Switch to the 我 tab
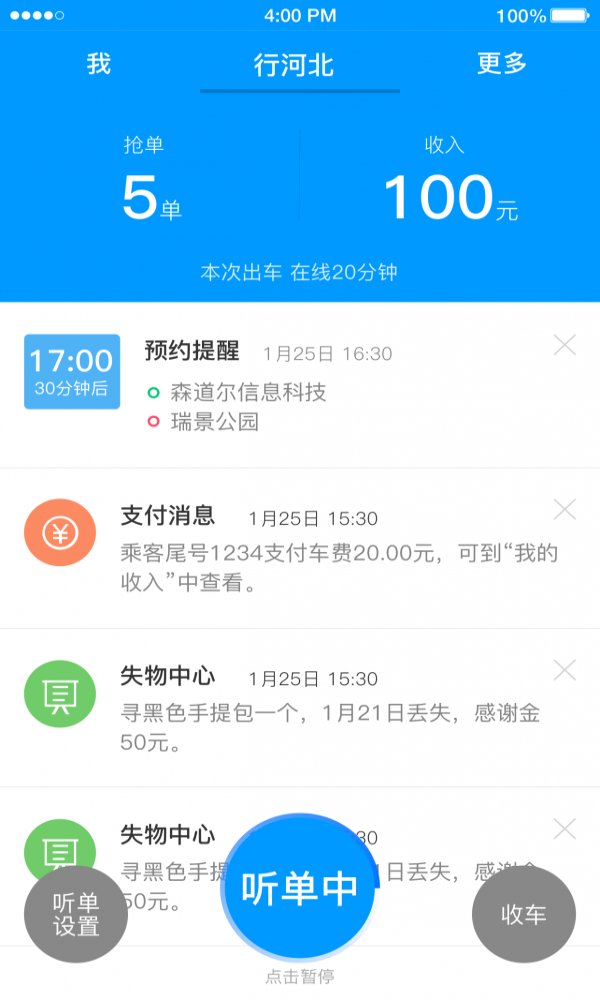The image size is (600, 1000). (98, 64)
